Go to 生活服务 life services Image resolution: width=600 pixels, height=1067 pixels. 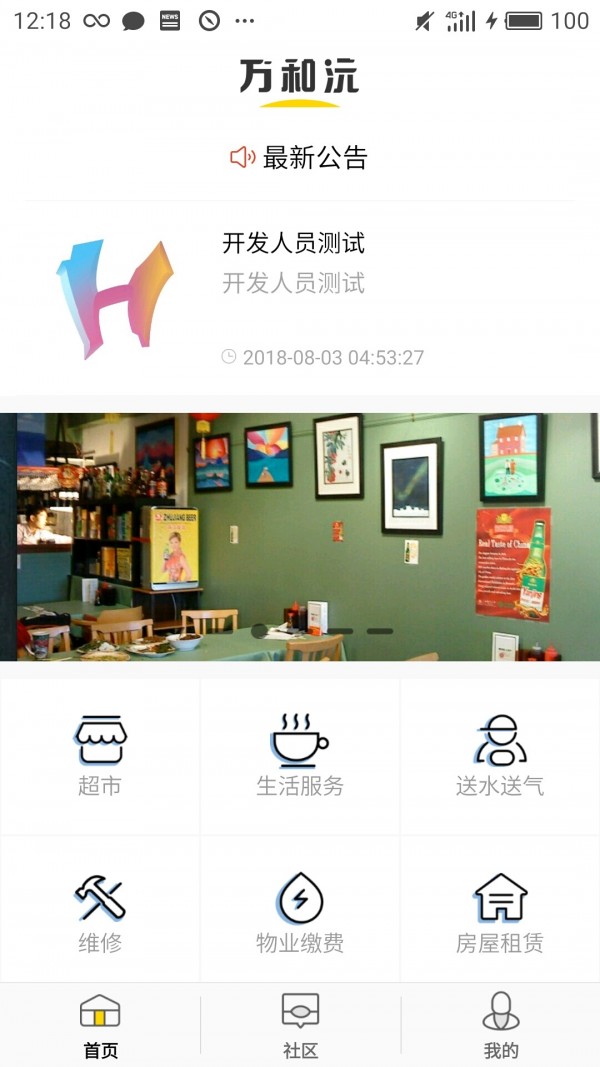(x=300, y=756)
